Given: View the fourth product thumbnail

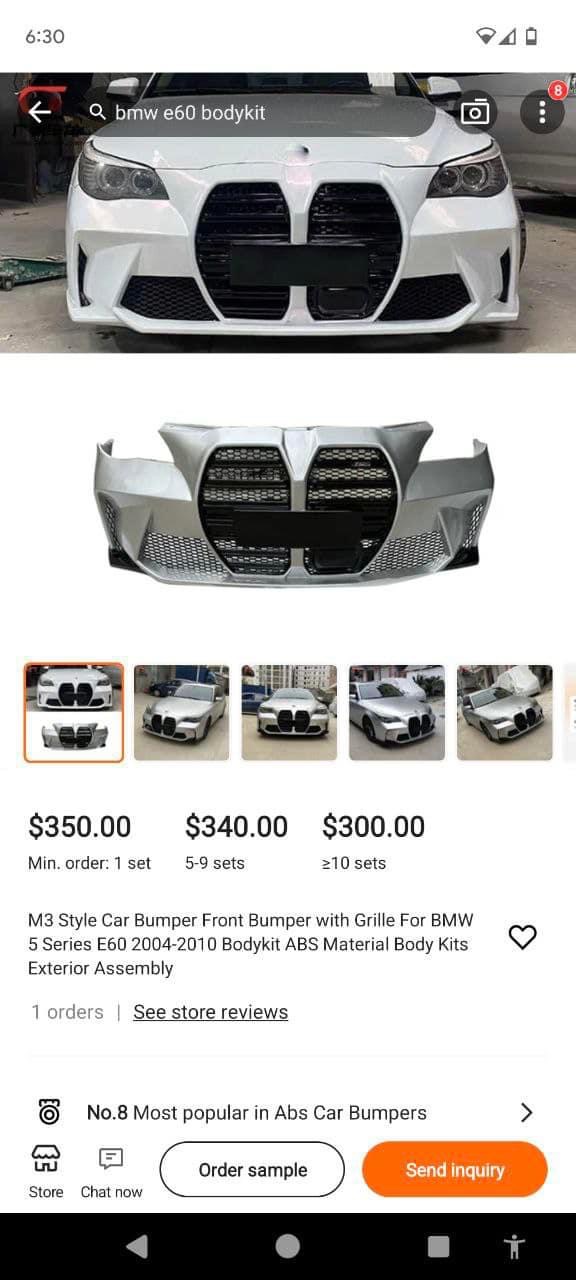Looking at the screenshot, I should tap(397, 712).
